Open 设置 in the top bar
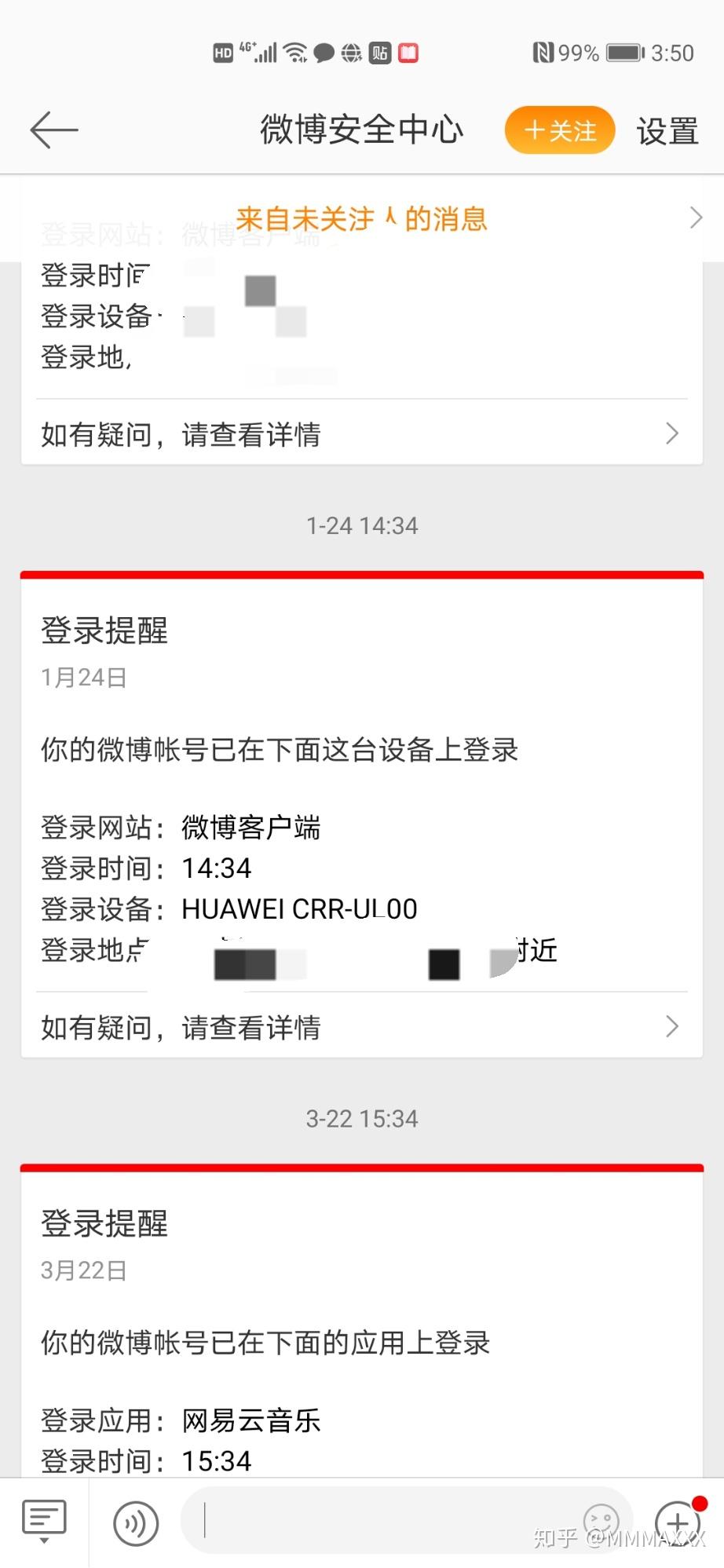Screen dimensions: 724x1568 [667, 131]
